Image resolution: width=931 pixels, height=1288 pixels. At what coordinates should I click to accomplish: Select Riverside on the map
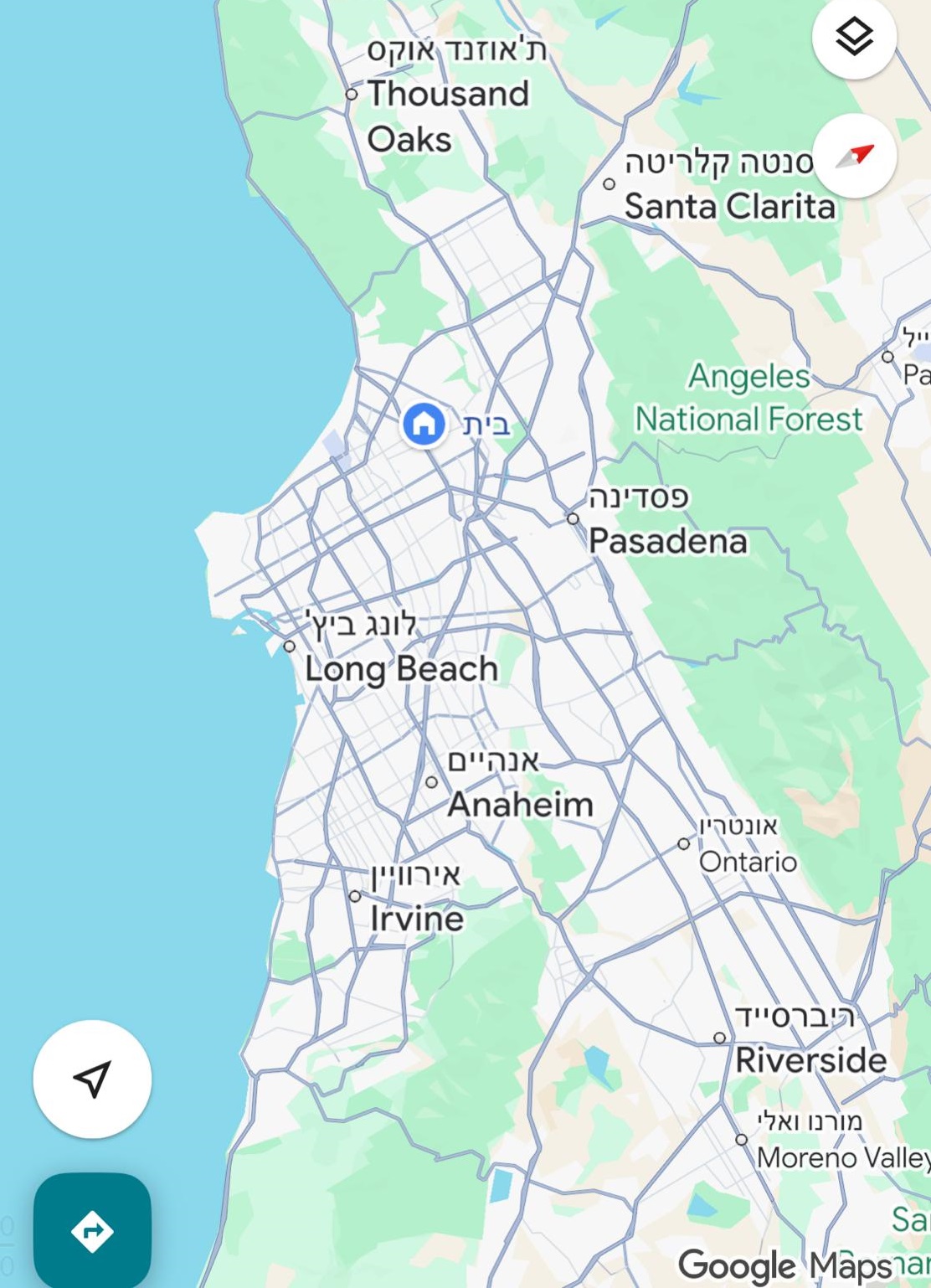pos(810,1060)
